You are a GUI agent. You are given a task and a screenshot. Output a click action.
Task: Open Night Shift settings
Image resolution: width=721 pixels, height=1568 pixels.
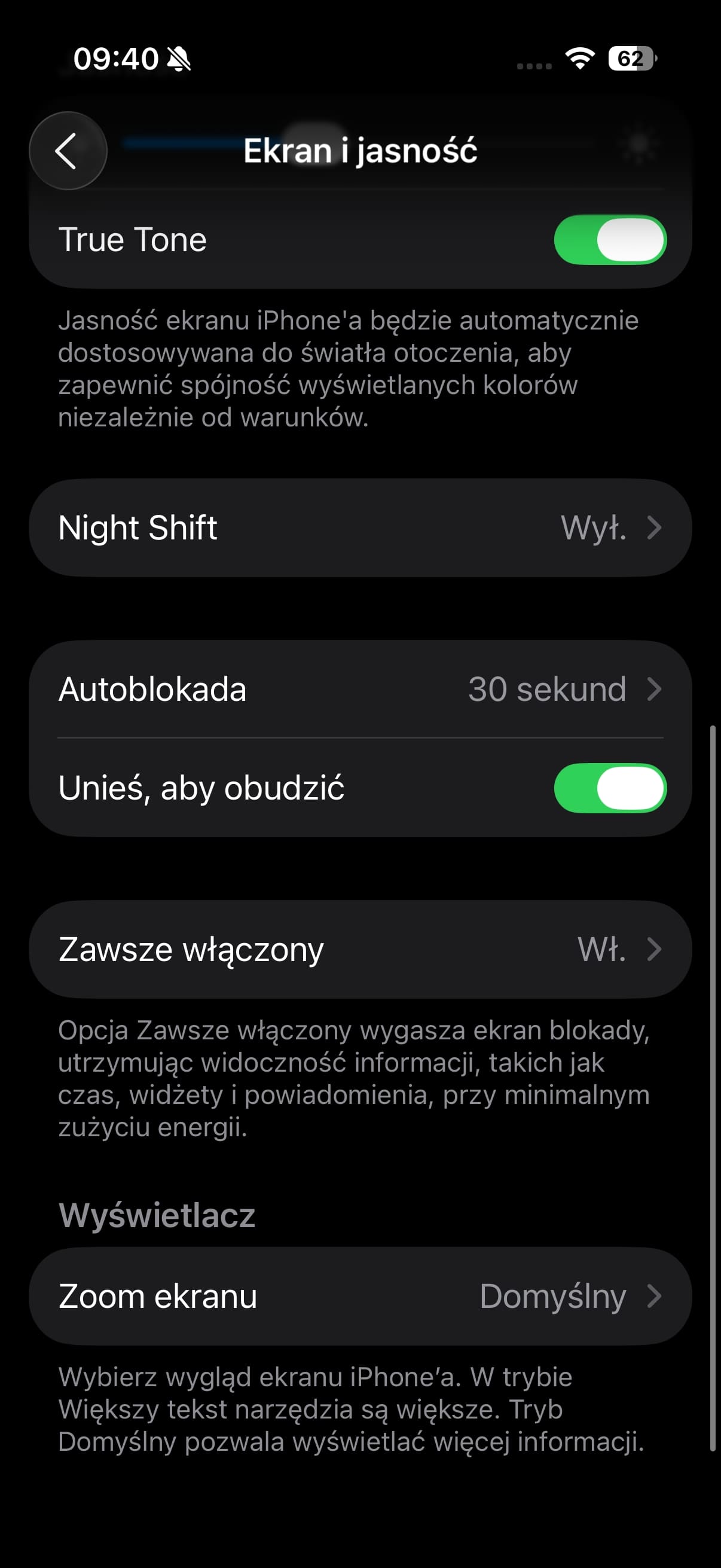click(x=359, y=527)
